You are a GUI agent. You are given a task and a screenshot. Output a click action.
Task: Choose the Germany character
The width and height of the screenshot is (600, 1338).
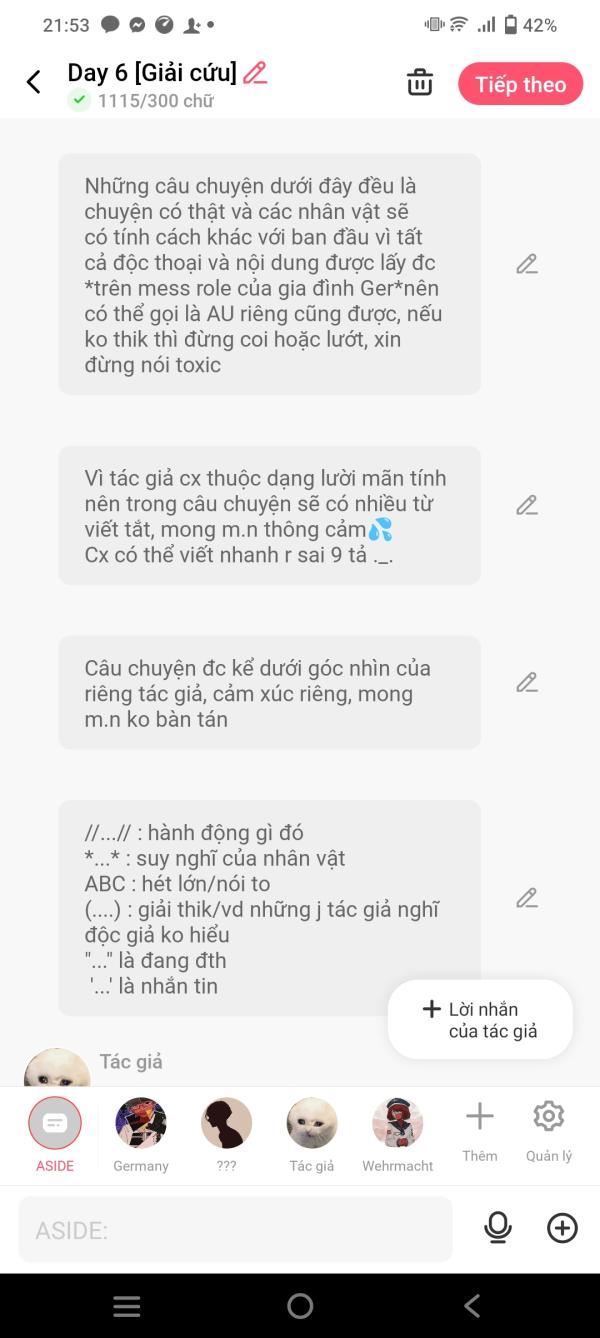141,1134
